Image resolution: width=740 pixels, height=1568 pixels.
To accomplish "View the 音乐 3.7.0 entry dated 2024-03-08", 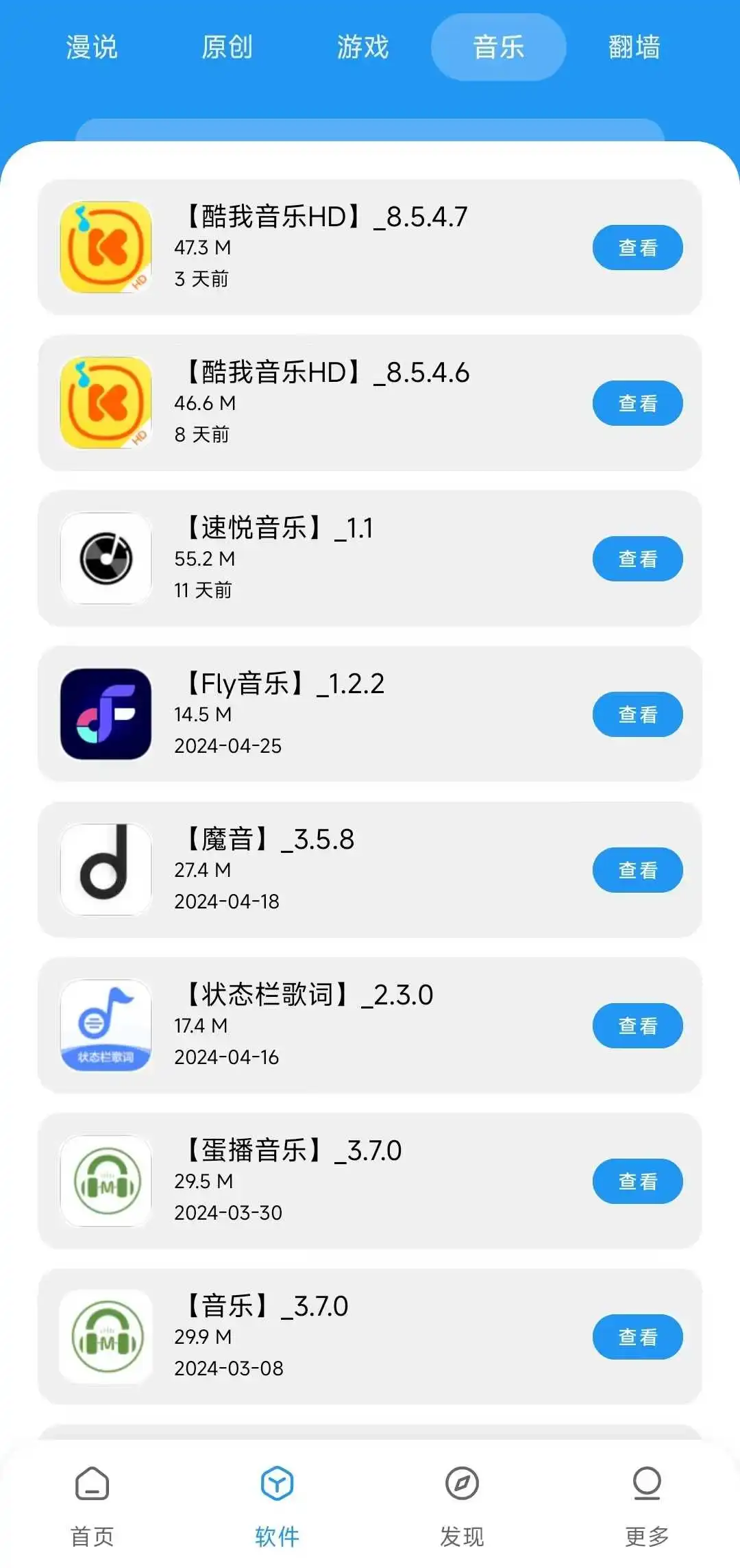I will point(637,1337).
